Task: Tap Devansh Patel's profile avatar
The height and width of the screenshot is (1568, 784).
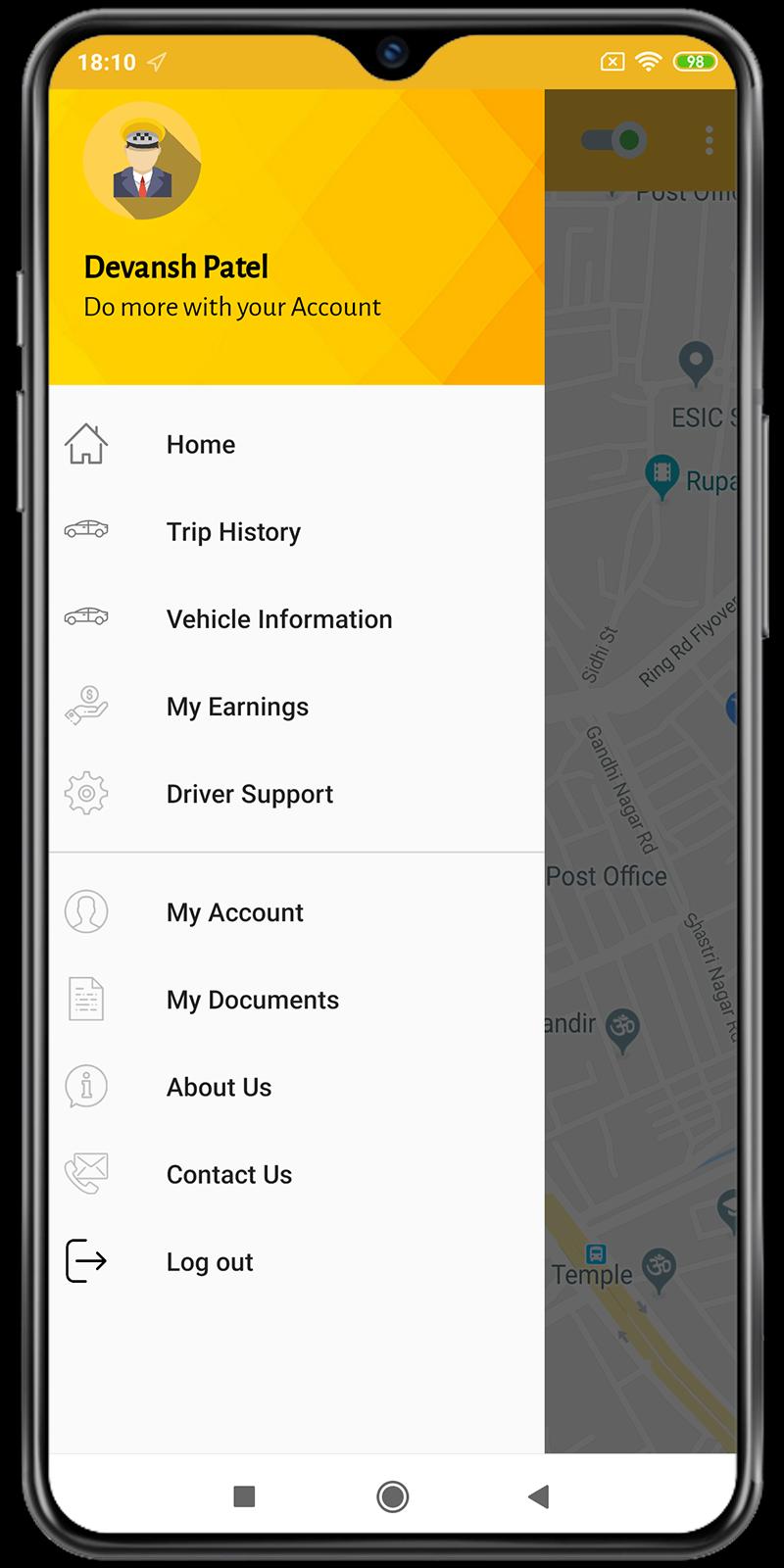Action: [142, 161]
